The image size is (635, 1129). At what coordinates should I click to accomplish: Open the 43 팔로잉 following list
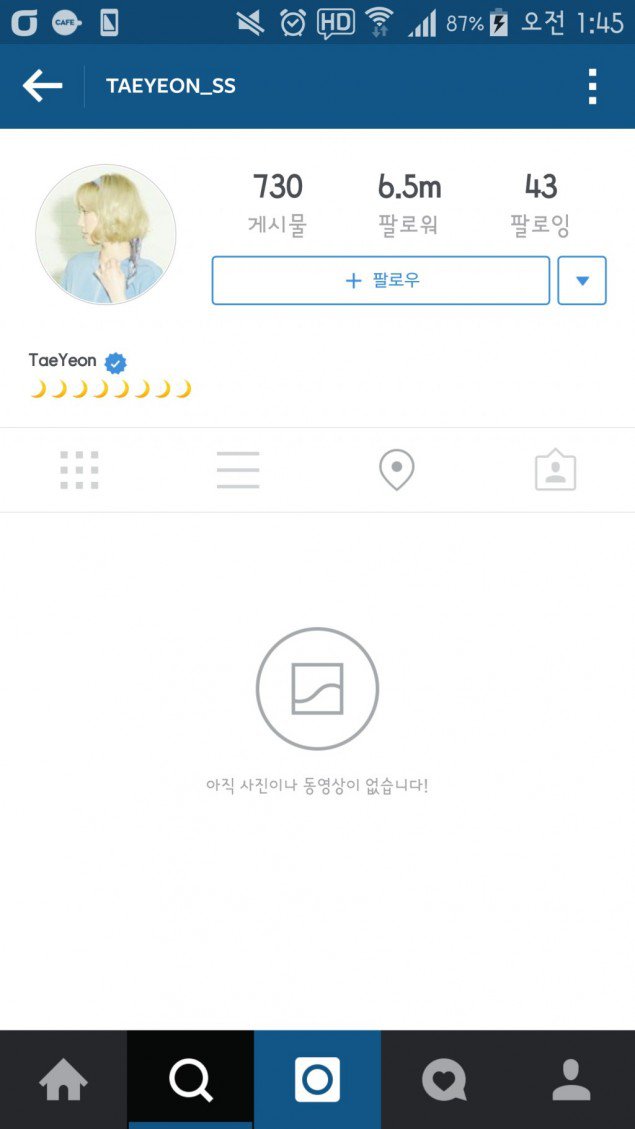(540, 203)
